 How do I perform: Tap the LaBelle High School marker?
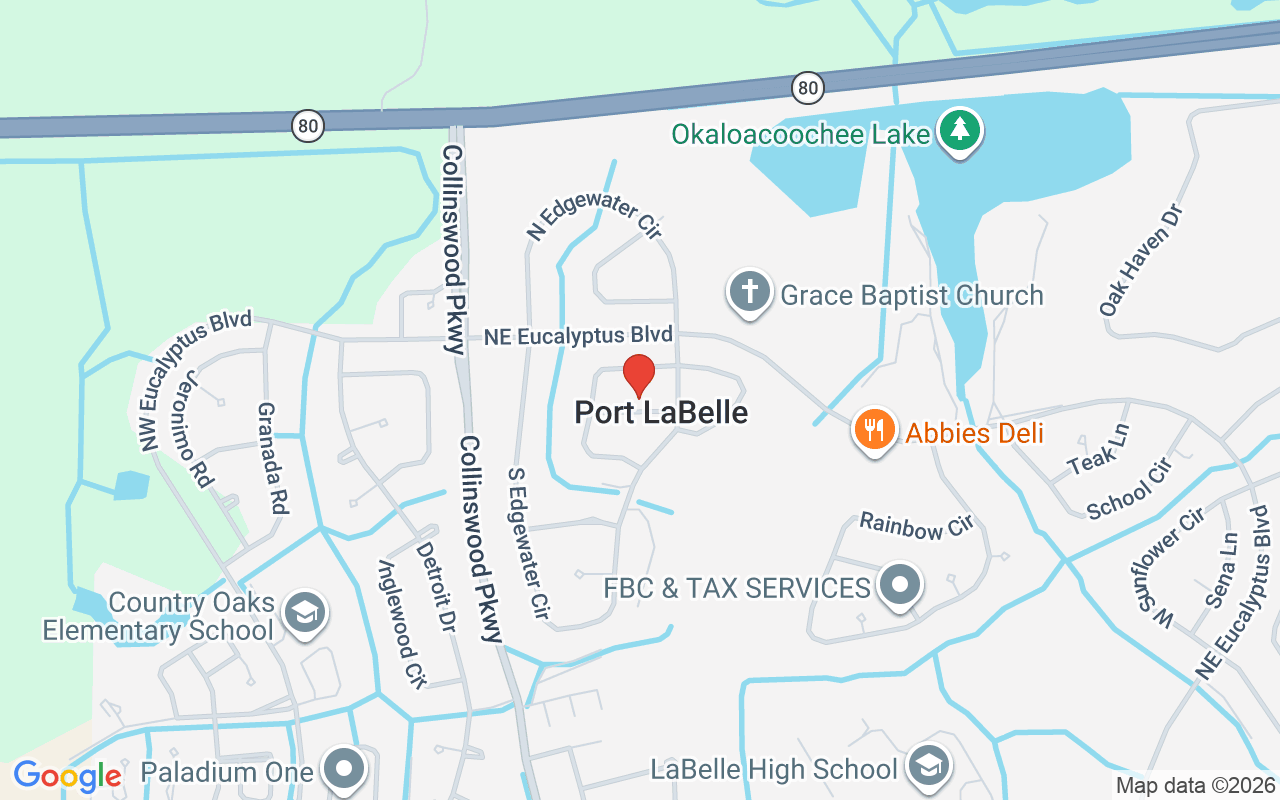click(x=928, y=767)
